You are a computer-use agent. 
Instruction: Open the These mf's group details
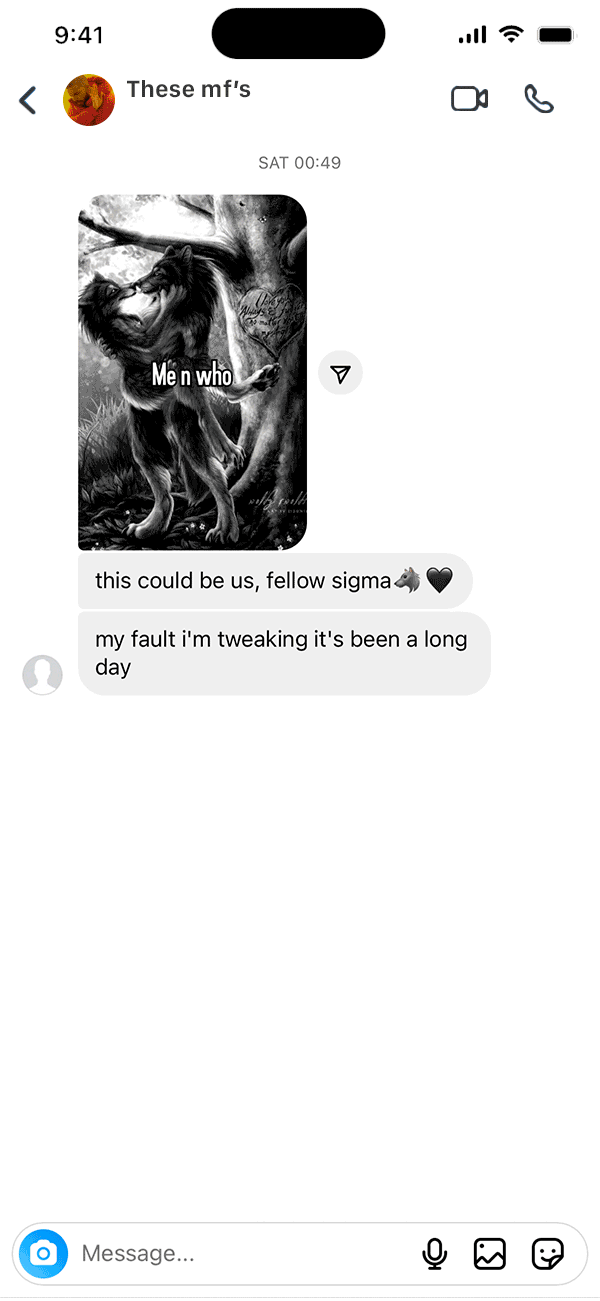coord(188,90)
